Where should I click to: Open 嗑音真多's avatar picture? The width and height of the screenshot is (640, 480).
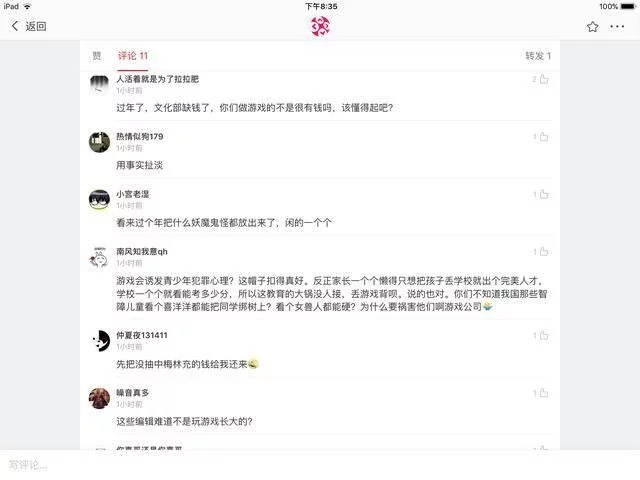(99, 399)
